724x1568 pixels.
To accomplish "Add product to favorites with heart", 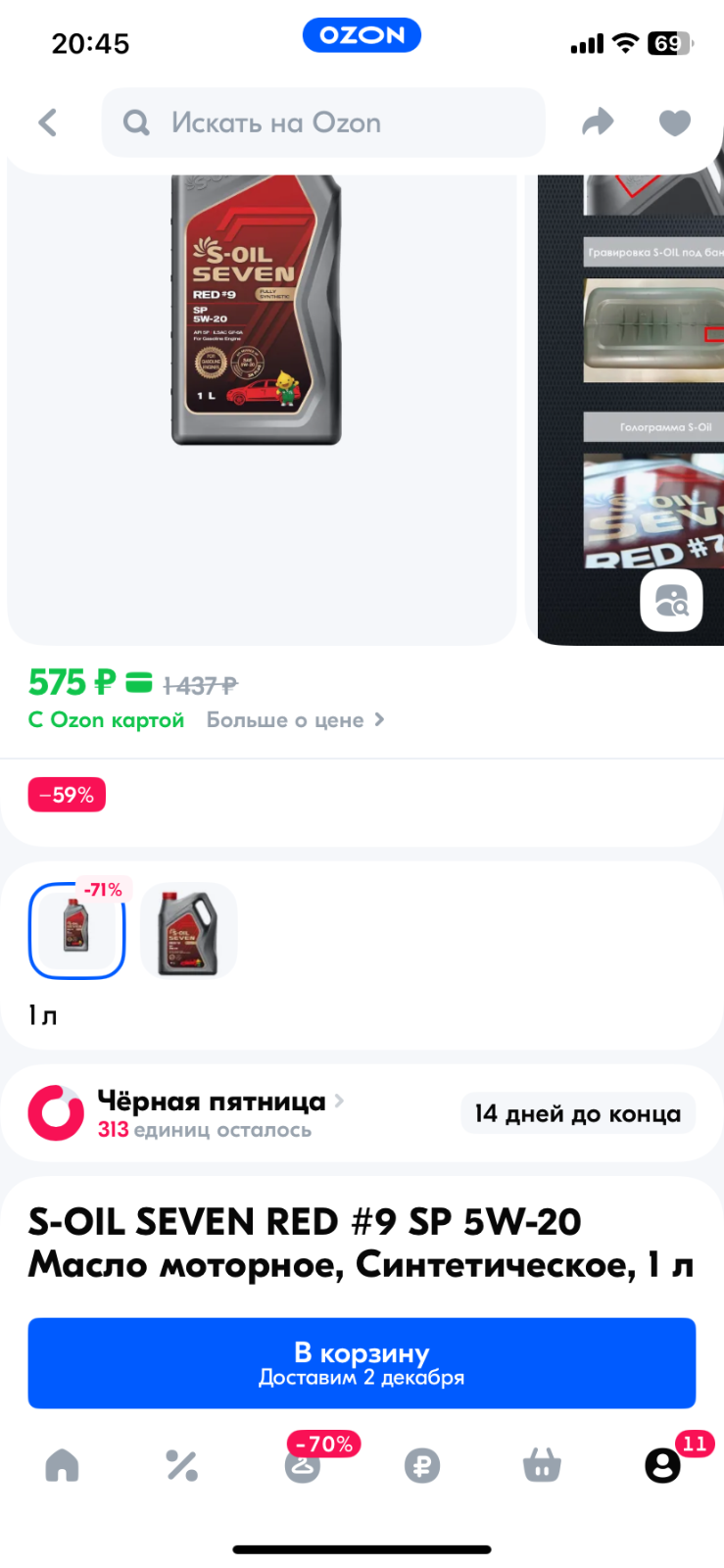I will [x=675, y=122].
